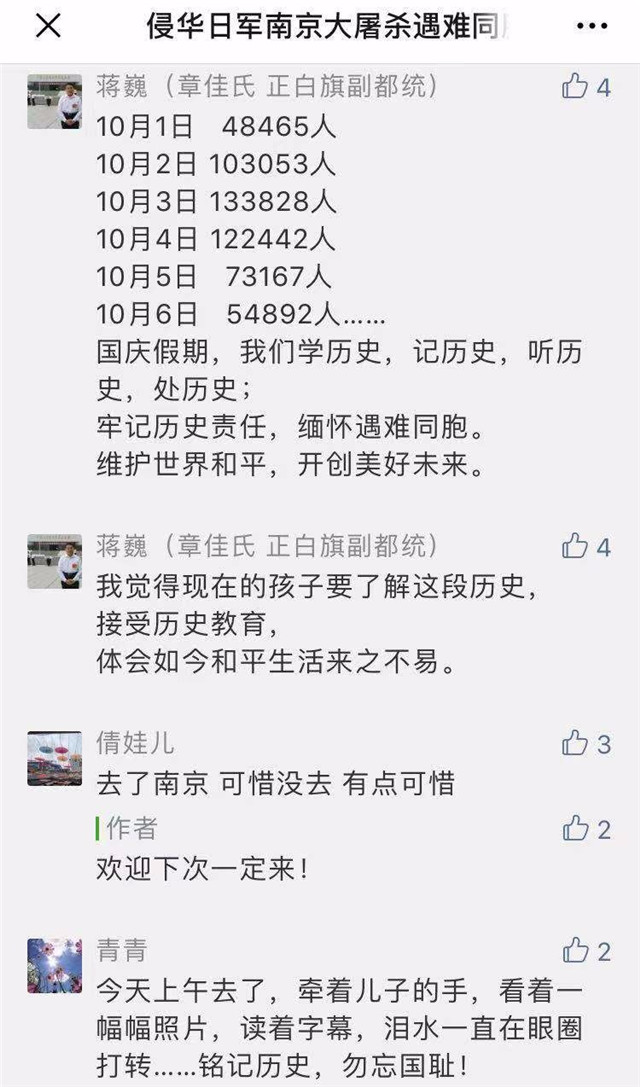This screenshot has height=1087, width=640.
Task: Close the article with the X icon
Action: [x=48, y=27]
